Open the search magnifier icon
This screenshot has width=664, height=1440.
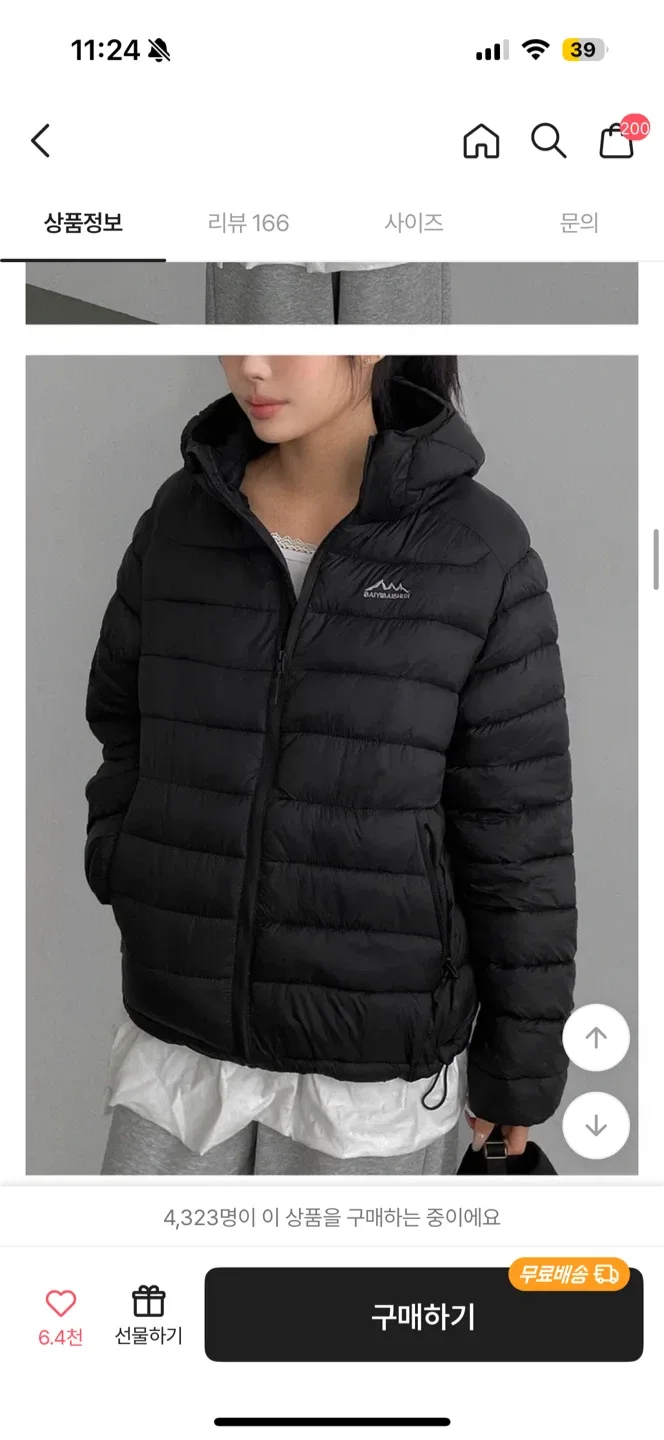(548, 141)
